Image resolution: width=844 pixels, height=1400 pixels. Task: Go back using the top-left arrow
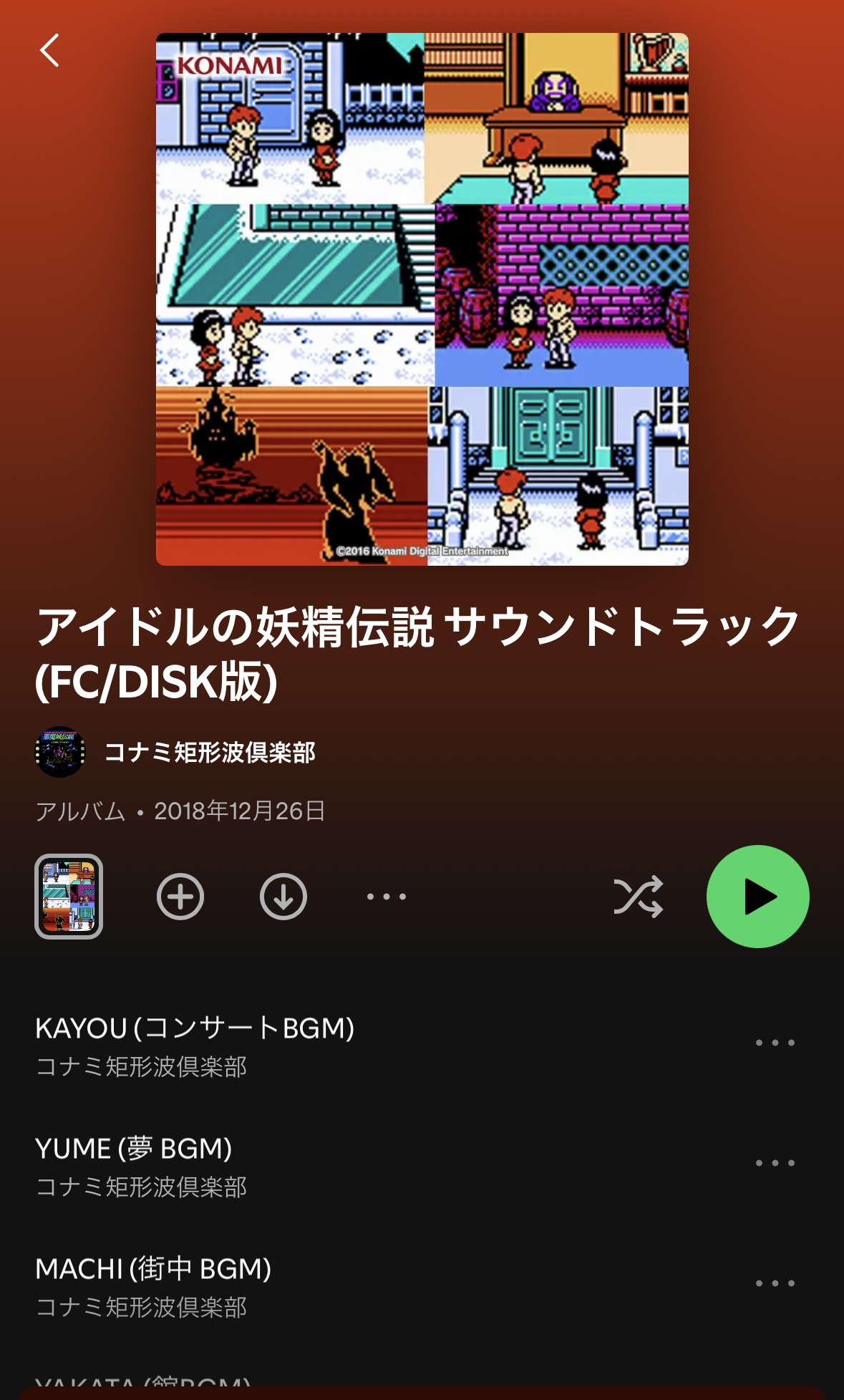pyautogui.click(x=49, y=51)
